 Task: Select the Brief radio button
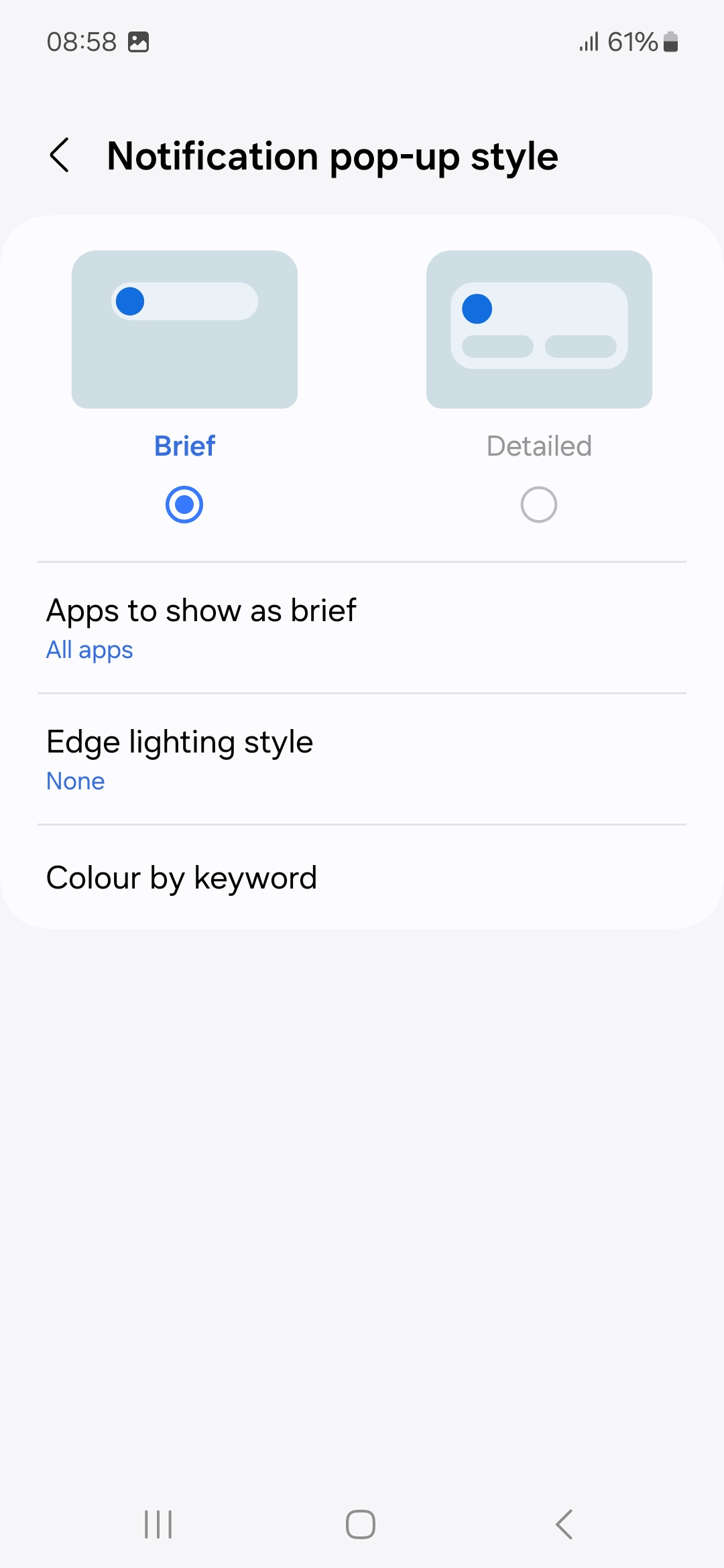click(x=184, y=505)
